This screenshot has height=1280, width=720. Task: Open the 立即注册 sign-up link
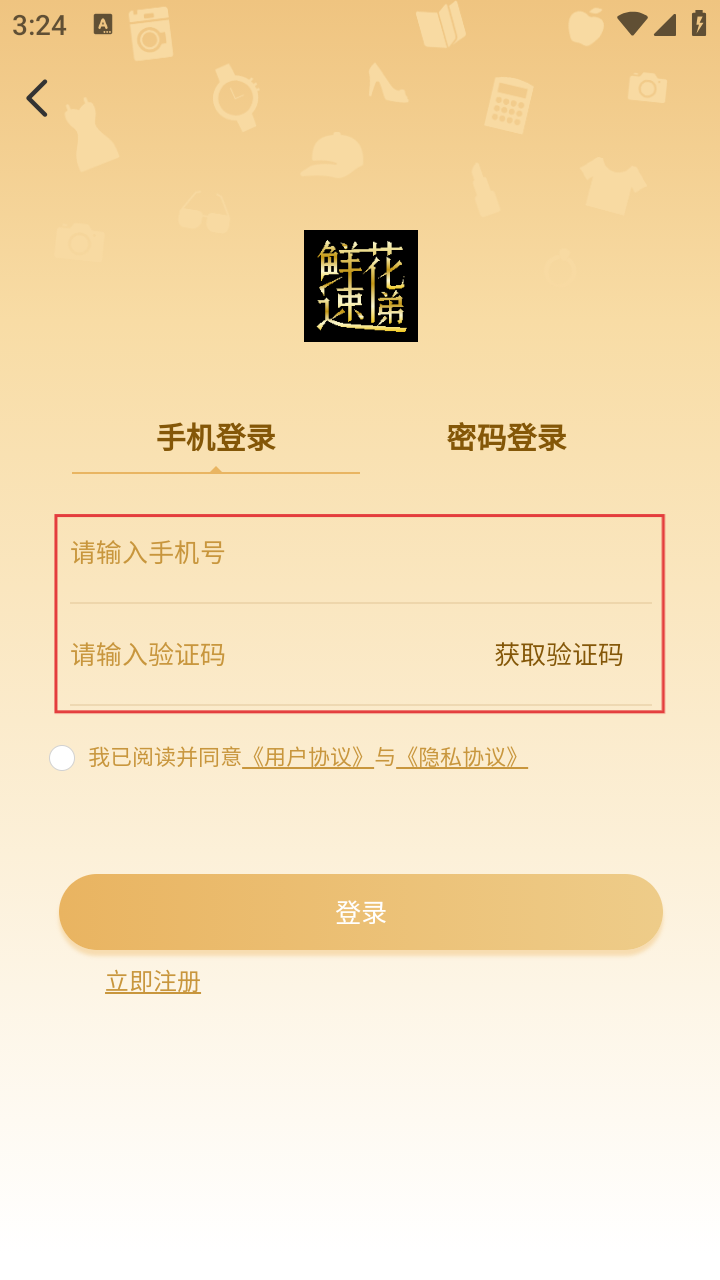pos(153,982)
